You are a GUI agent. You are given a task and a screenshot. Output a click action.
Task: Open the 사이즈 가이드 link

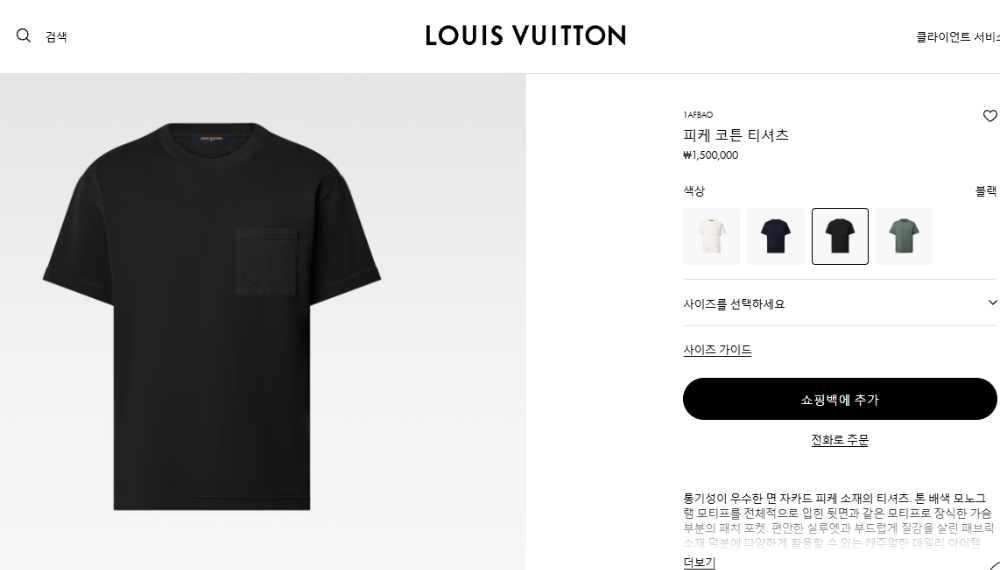[x=717, y=350]
